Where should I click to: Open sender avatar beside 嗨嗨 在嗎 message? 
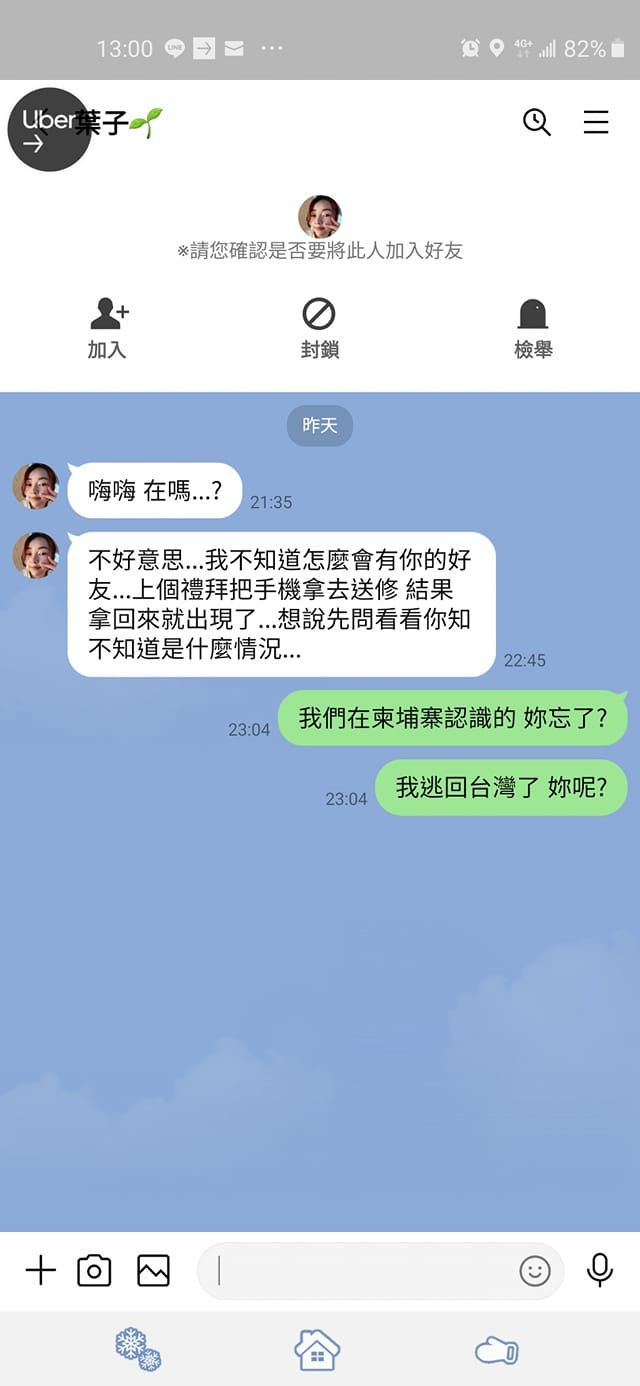36,486
